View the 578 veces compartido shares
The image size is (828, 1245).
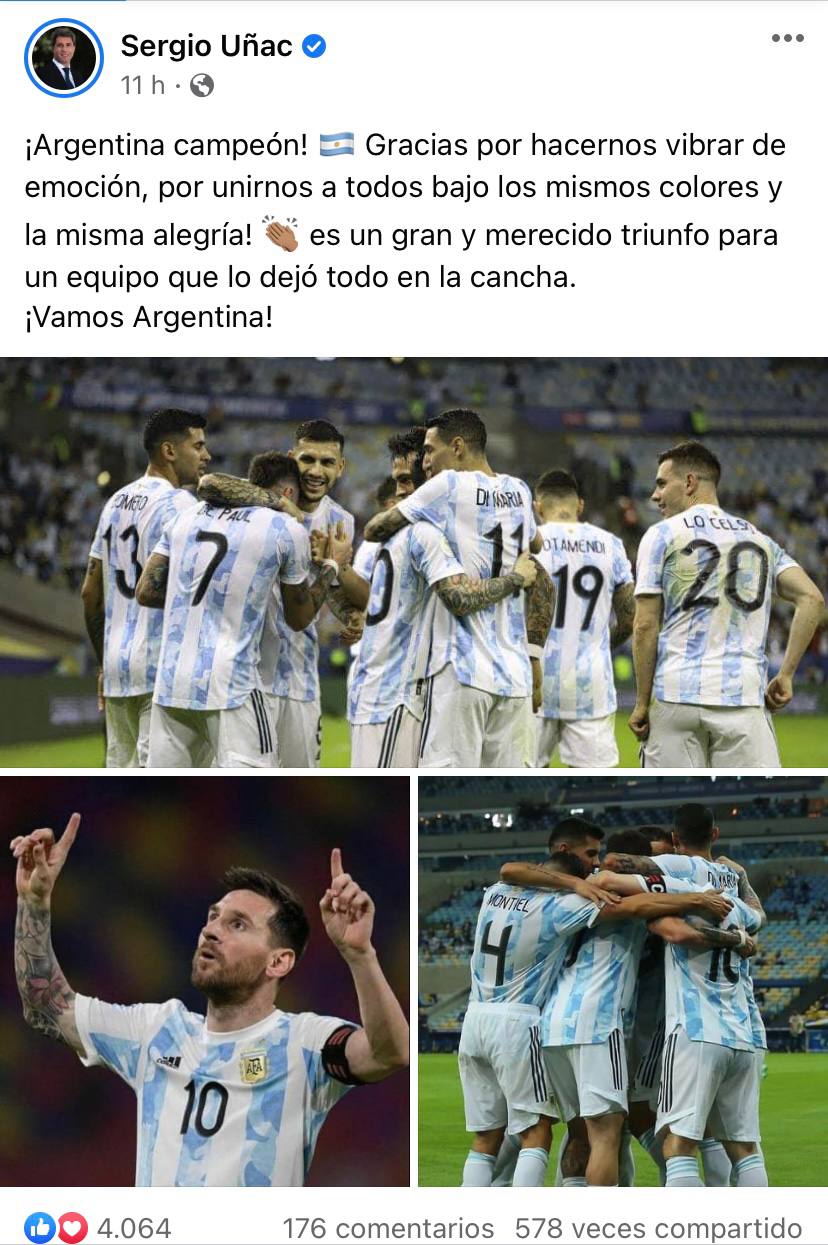pos(658,1228)
